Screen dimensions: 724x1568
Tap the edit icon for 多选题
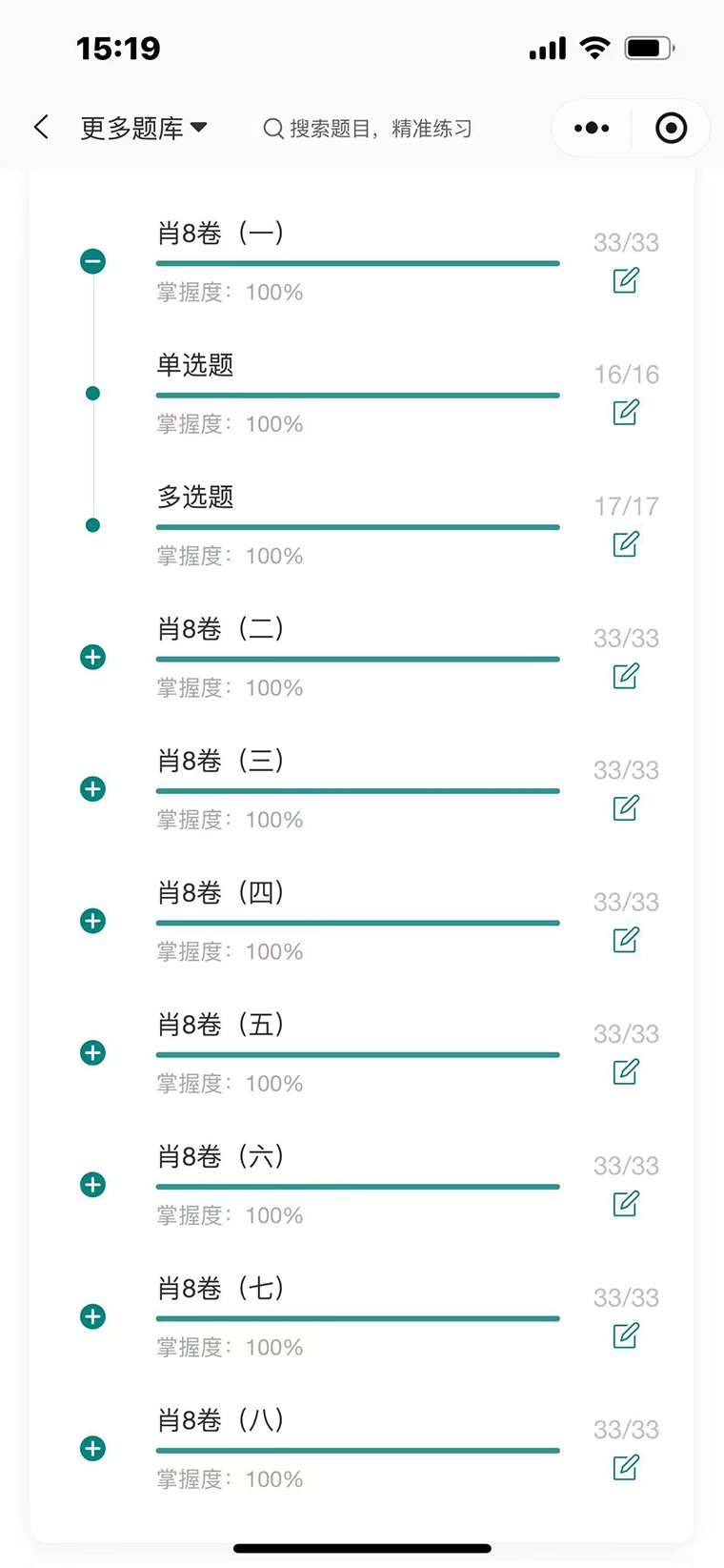click(x=626, y=544)
